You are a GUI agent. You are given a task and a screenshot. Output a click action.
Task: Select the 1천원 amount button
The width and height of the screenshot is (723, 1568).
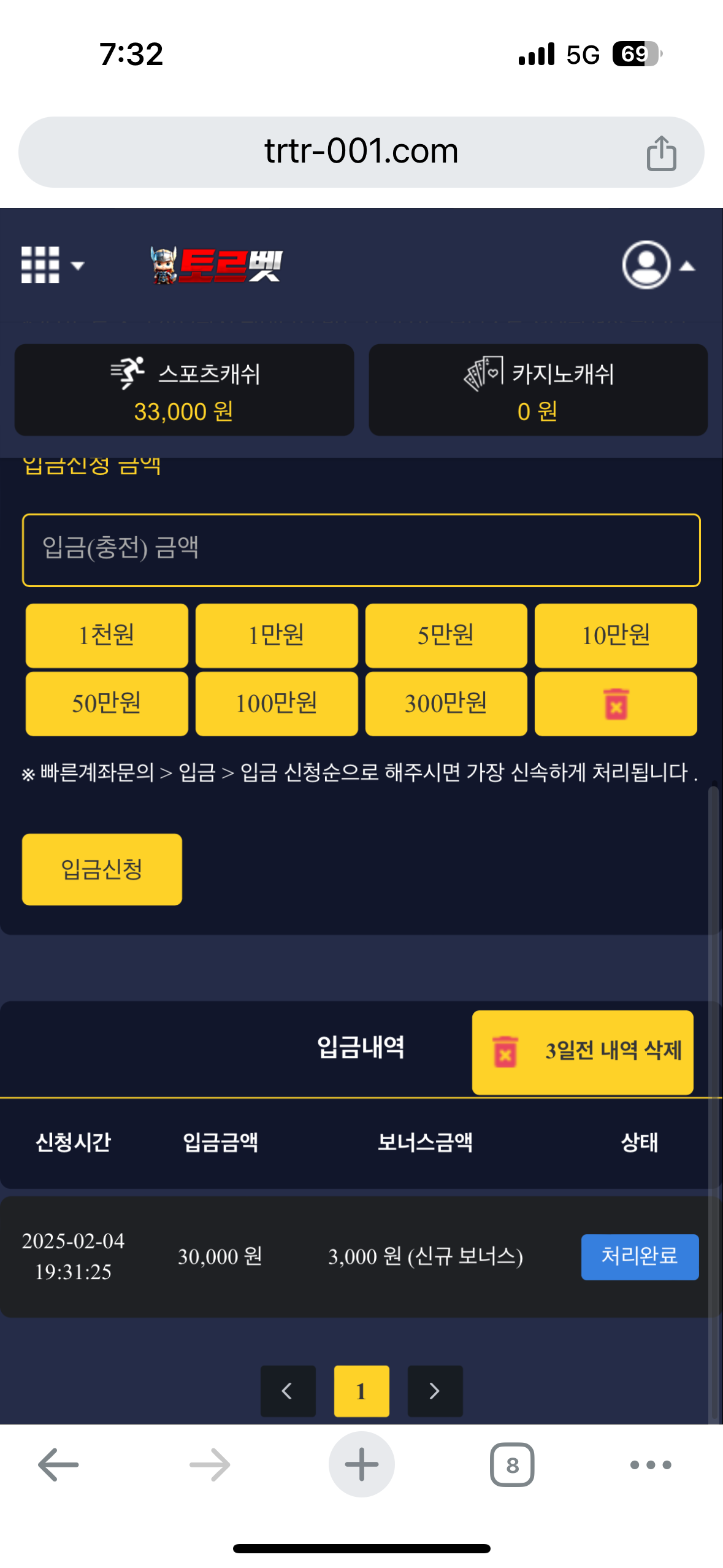107,636
